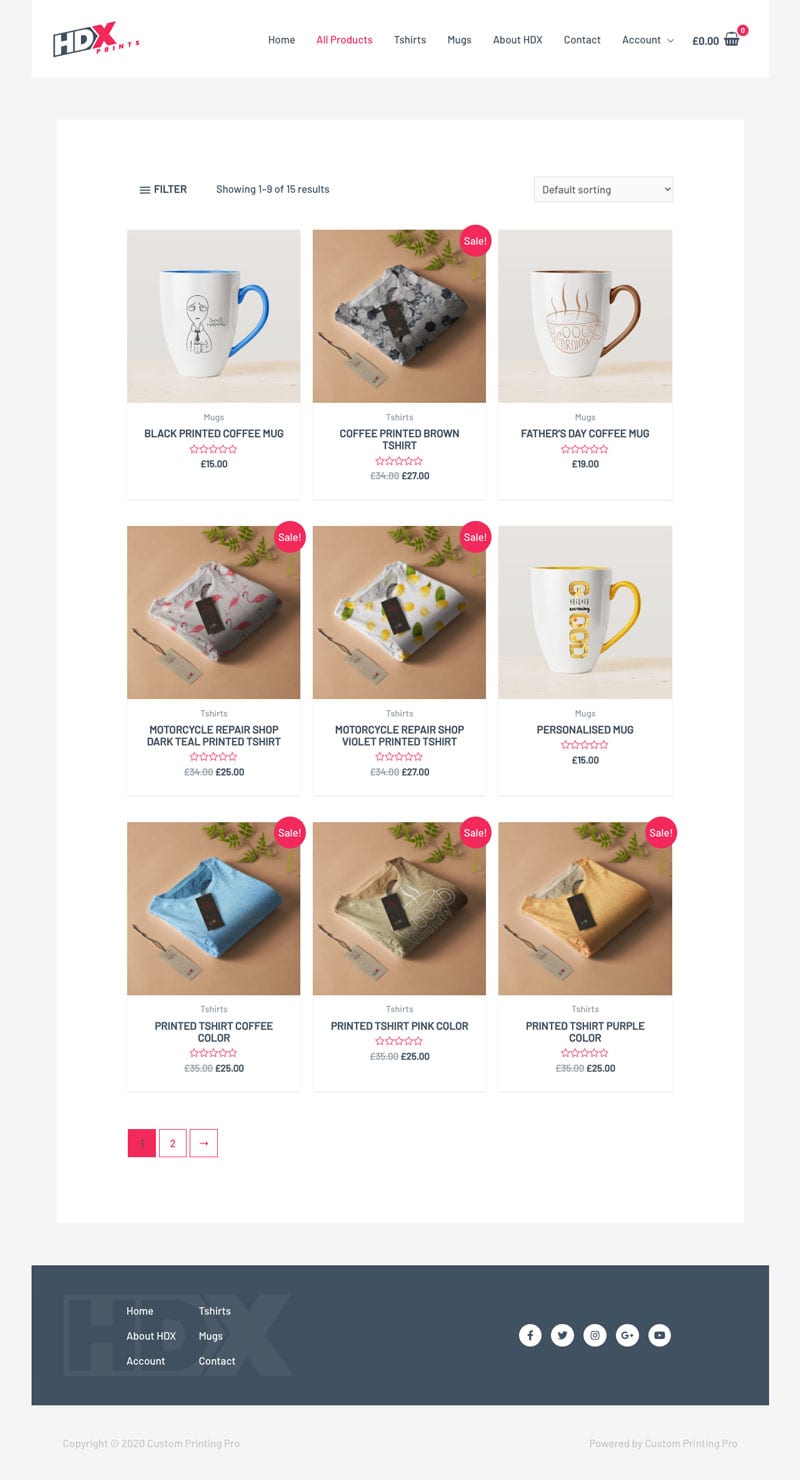
Task: Open the Facebook icon in footer
Action: [530, 1335]
